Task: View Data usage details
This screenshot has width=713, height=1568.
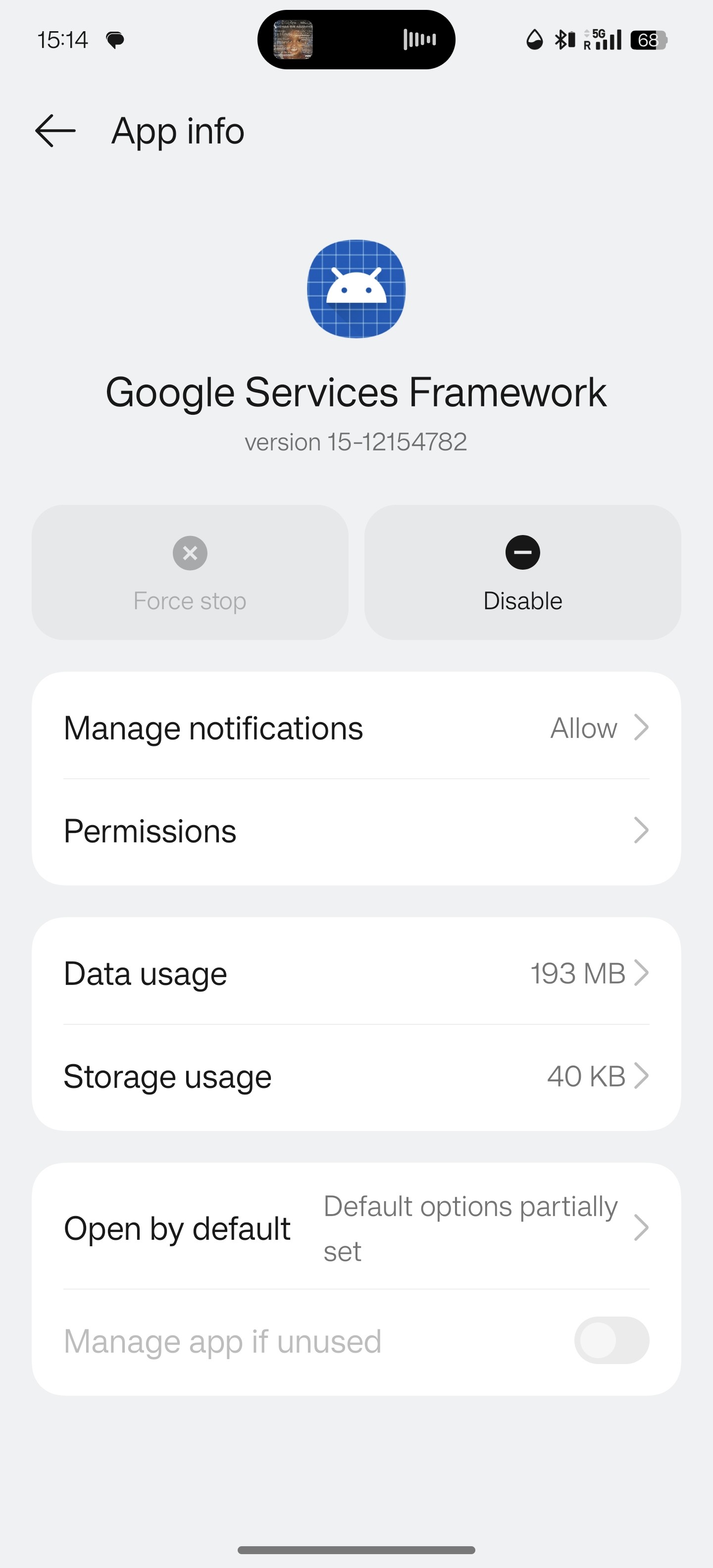Action: click(x=356, y=973)
